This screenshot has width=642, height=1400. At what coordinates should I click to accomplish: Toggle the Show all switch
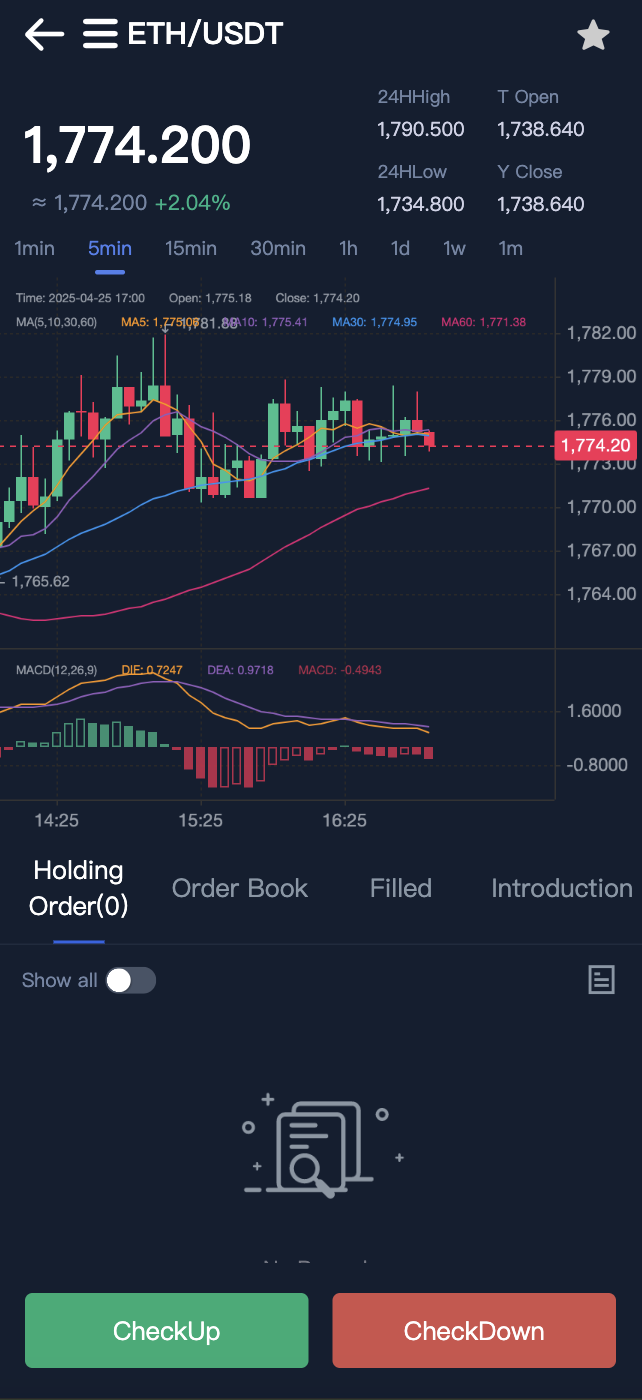(131, 980)
